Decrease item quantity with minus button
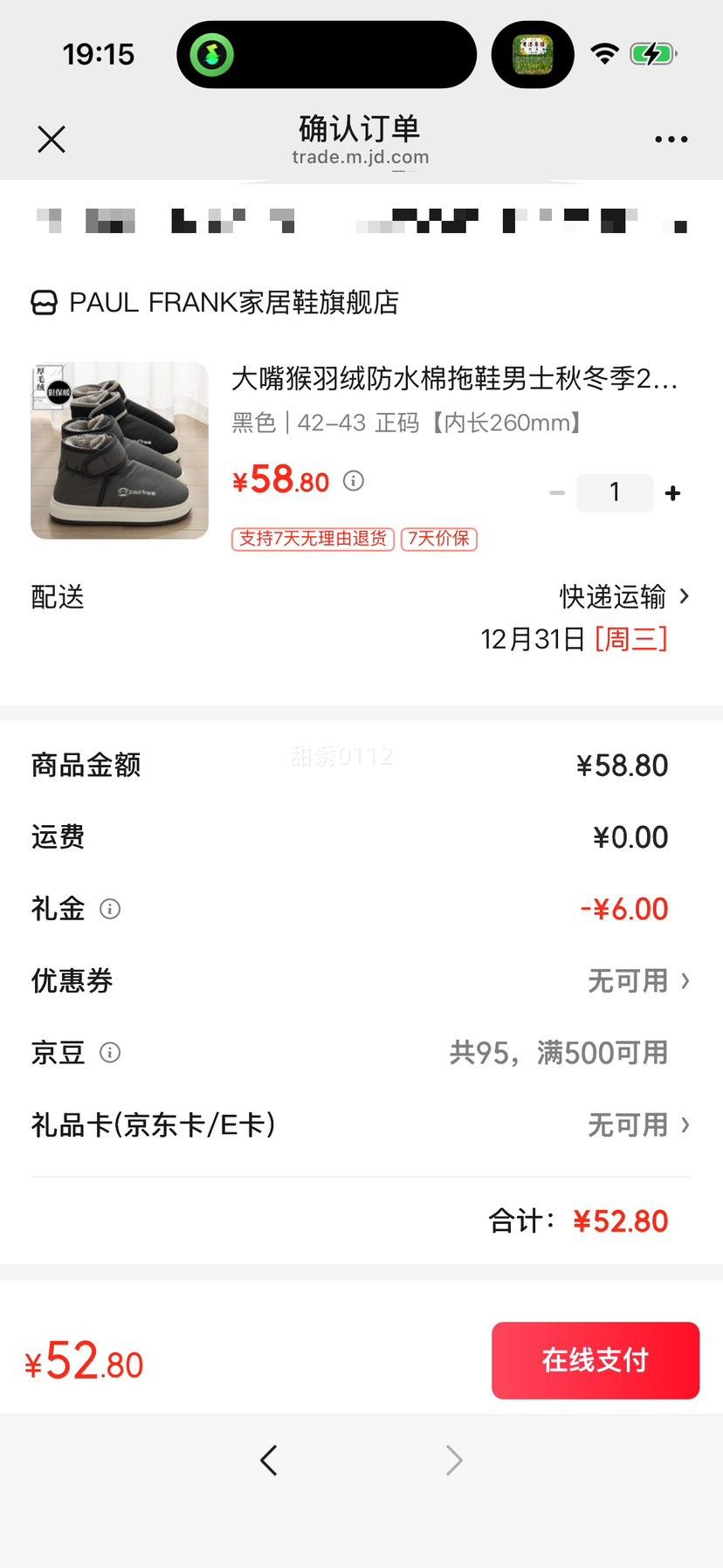Viewport: 723px width, 1568px height. 557,492
